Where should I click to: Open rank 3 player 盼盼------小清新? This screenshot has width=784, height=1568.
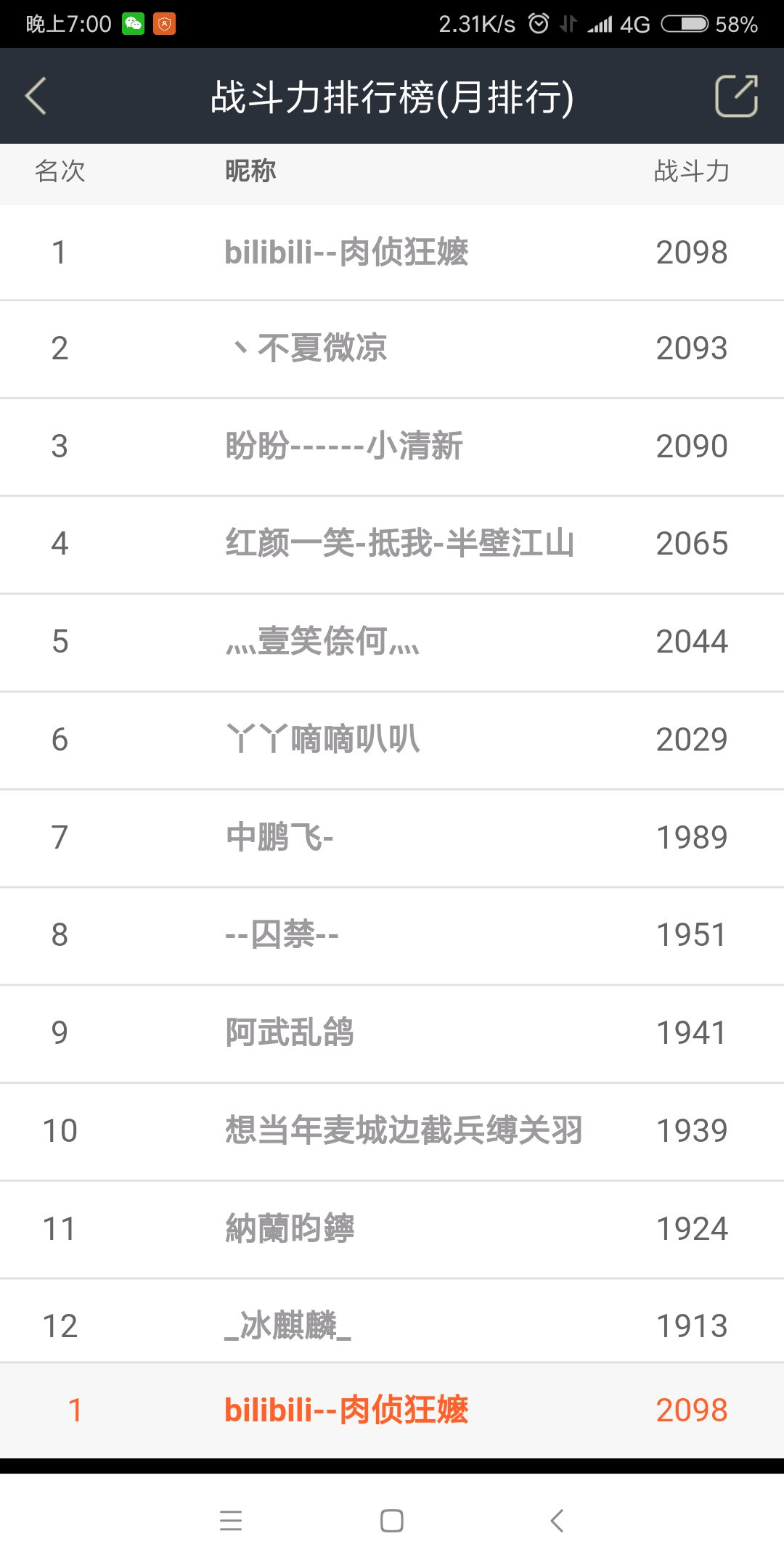(392, 447)
